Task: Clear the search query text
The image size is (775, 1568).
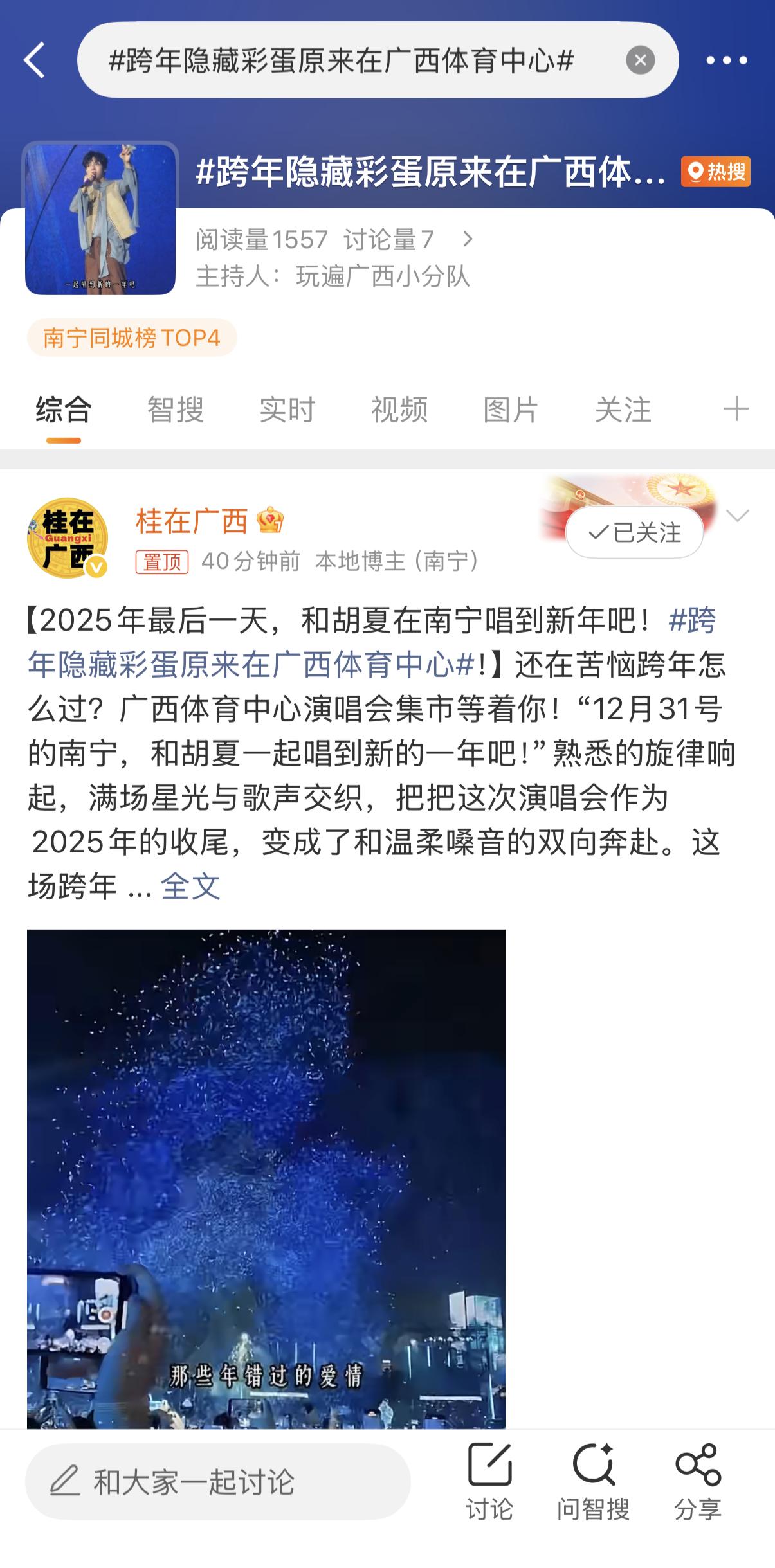Action: point(640,60)
